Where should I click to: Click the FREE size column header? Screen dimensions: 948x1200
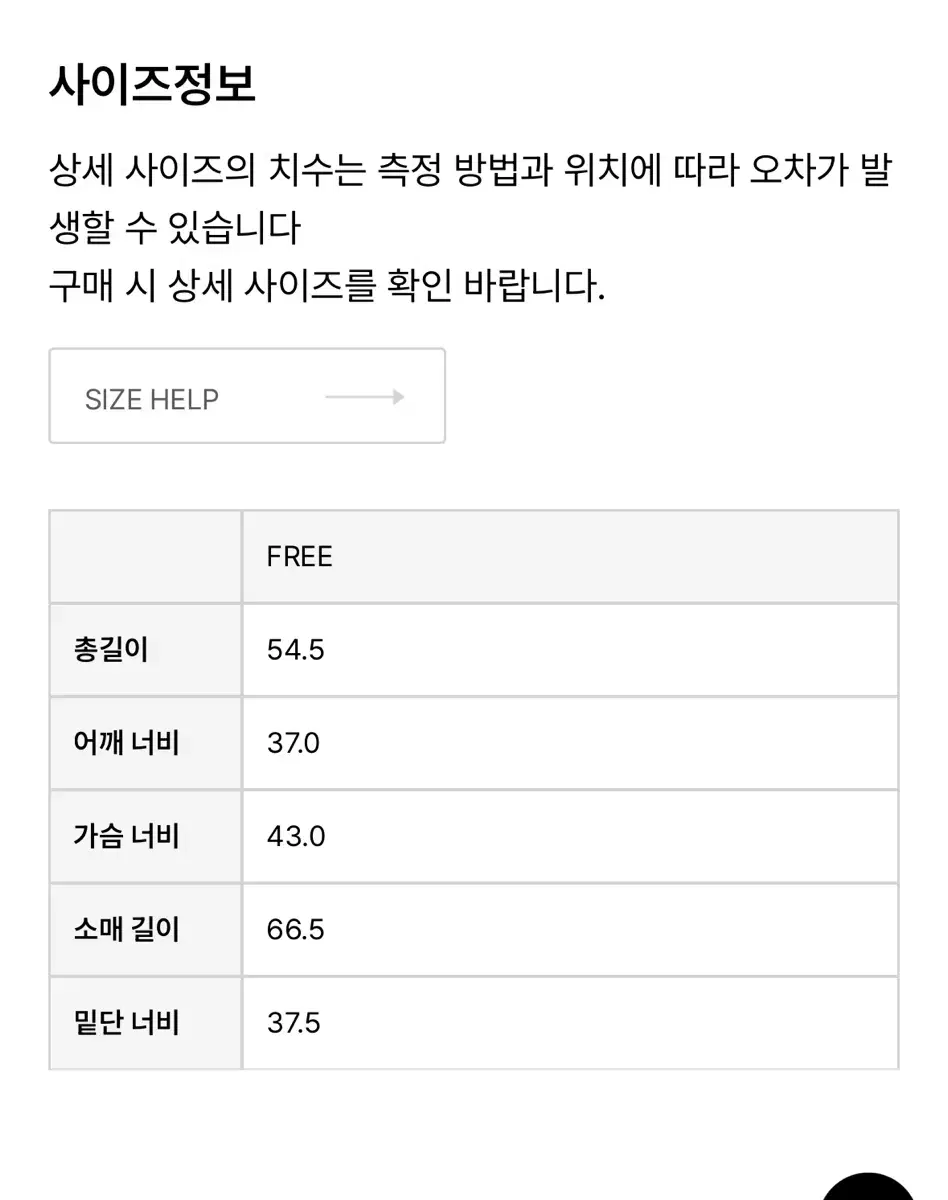(297, 557)
